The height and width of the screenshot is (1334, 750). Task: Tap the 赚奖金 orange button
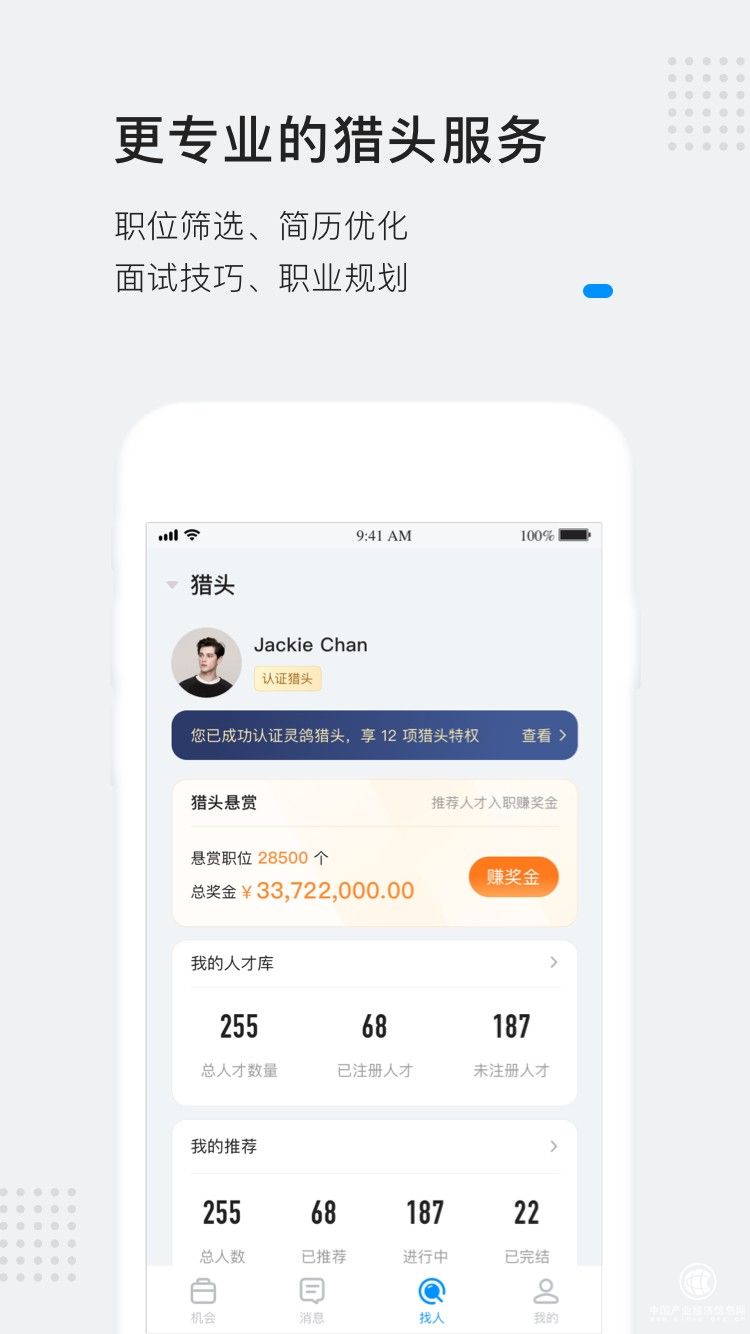[x=513, y=876]
